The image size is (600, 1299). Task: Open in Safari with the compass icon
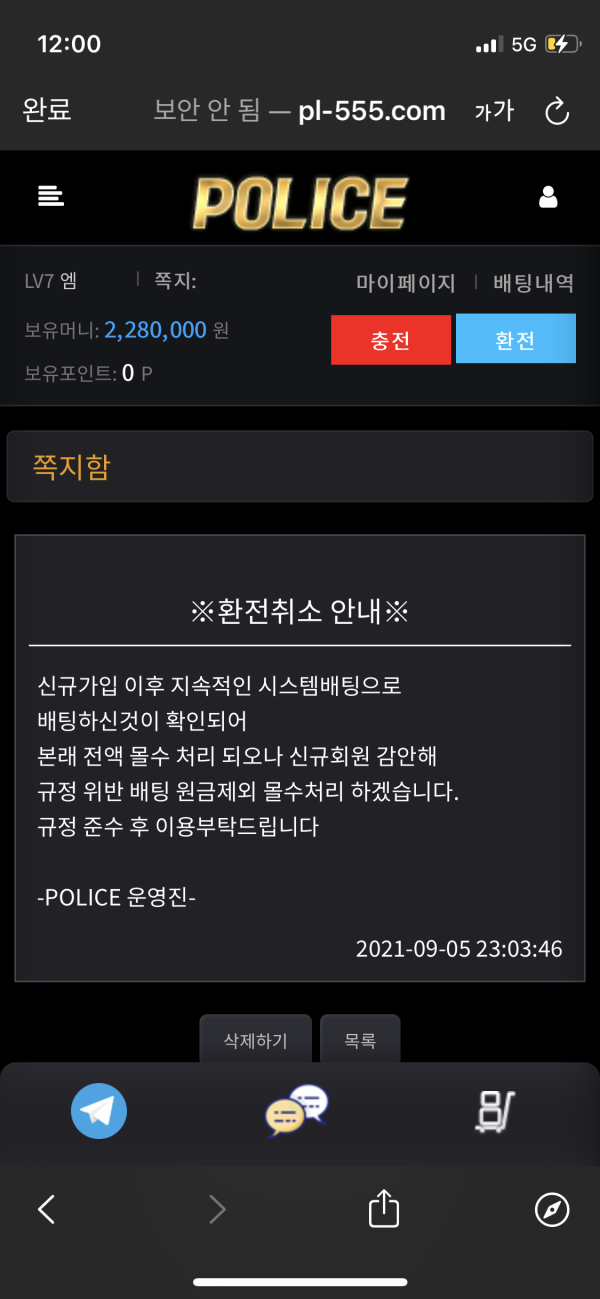pyautogui.click(x=552, y=1210)
